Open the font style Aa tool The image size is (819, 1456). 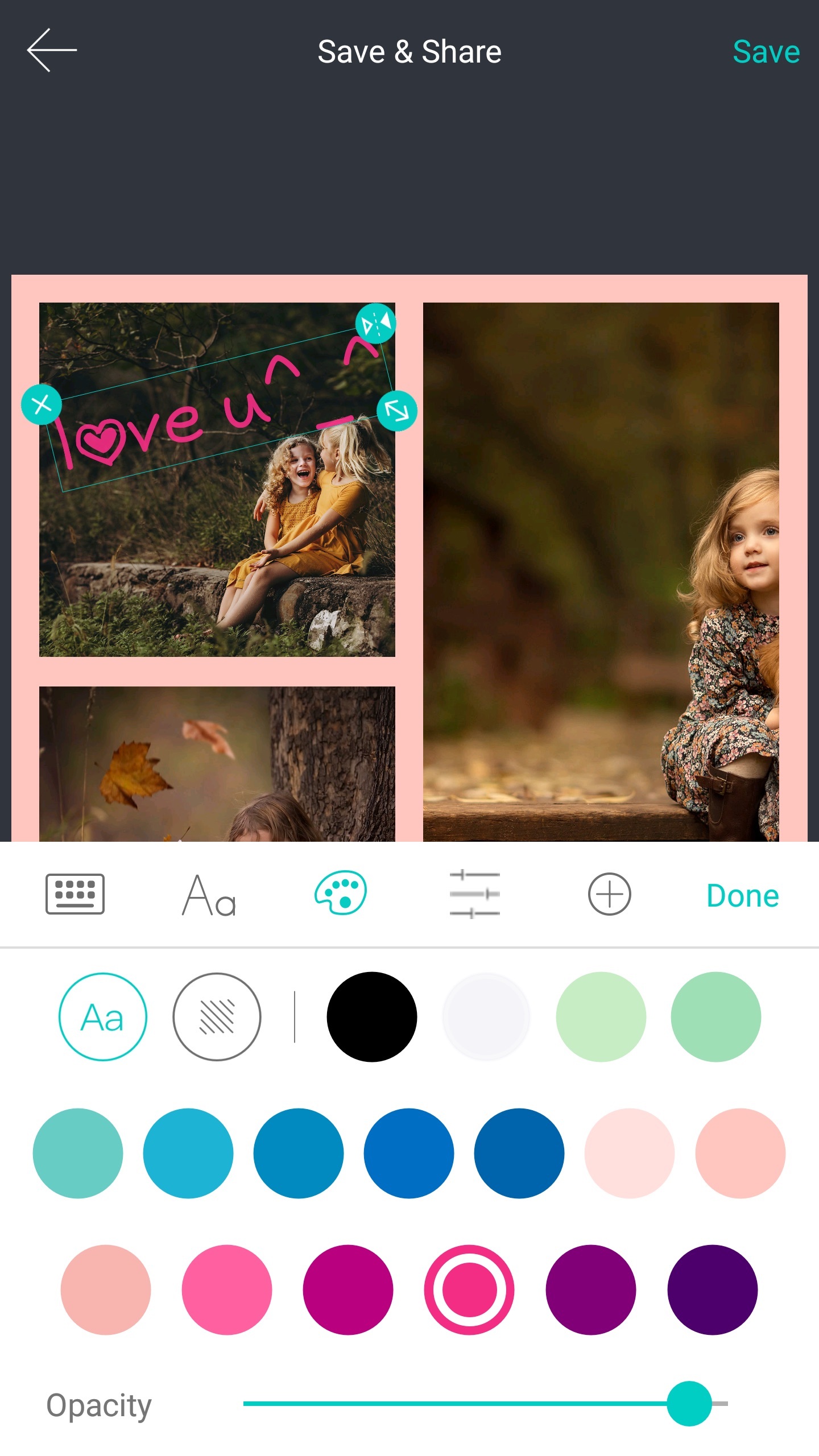tap(208, 895)
